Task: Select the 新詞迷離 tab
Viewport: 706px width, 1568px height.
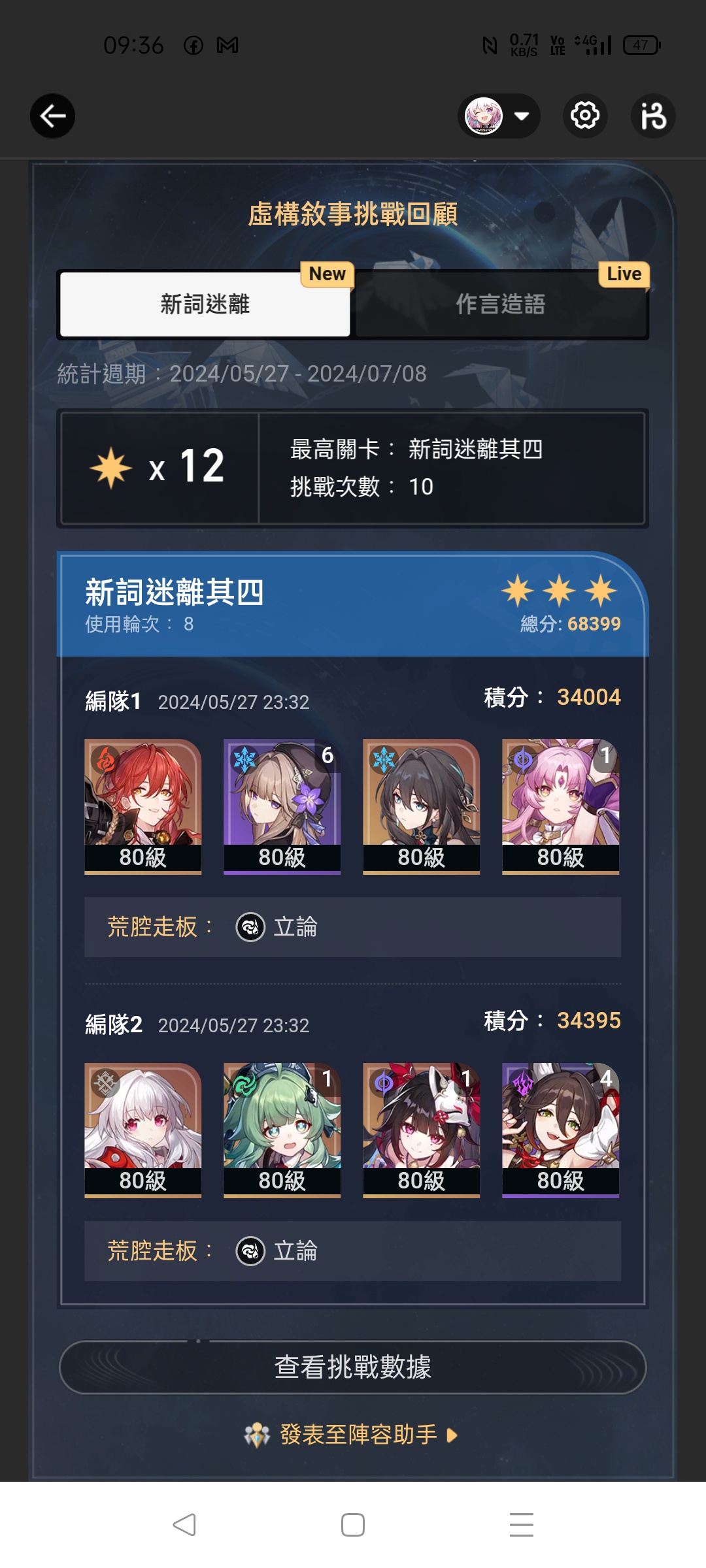Action: pyautogui.click(x=205, y=304)
